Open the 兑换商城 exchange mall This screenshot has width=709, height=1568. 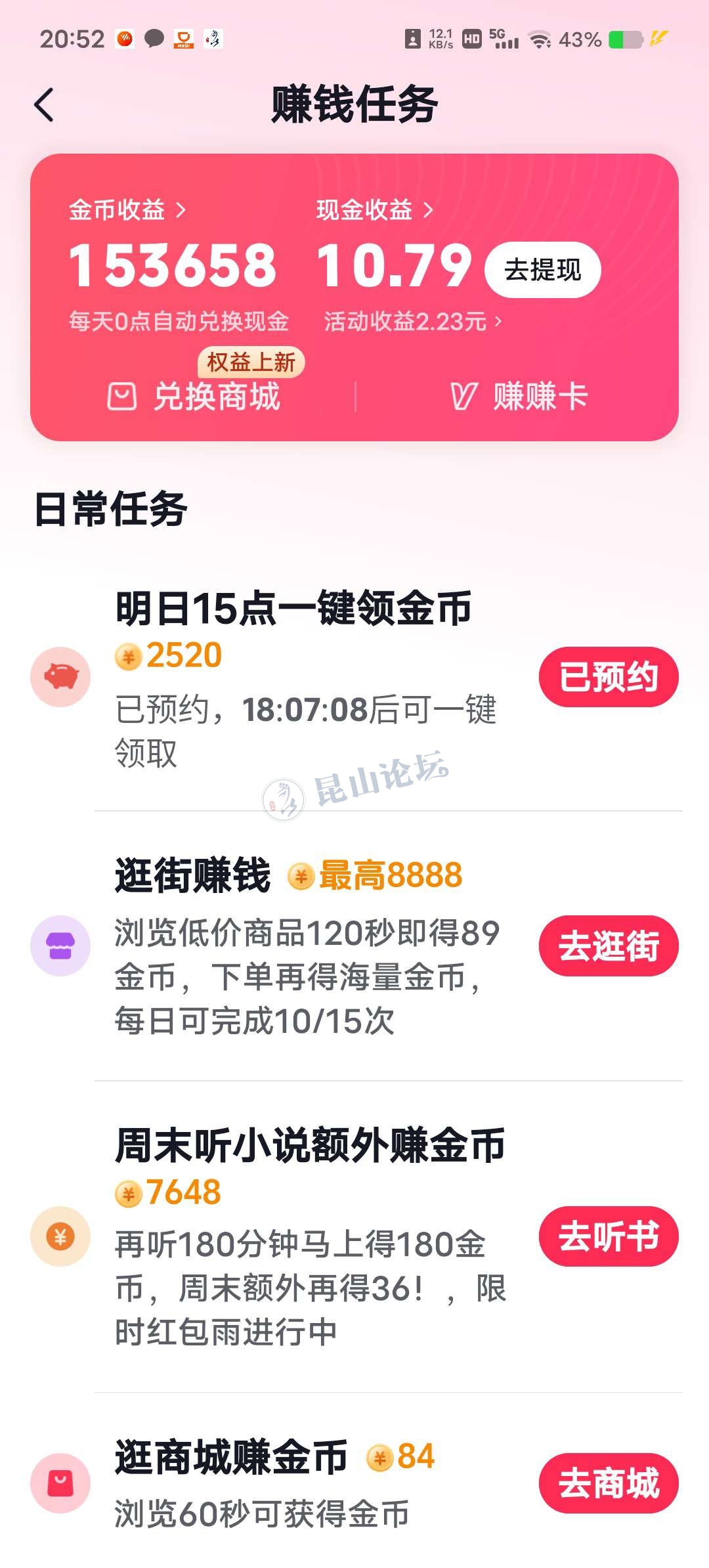(195, 397)
